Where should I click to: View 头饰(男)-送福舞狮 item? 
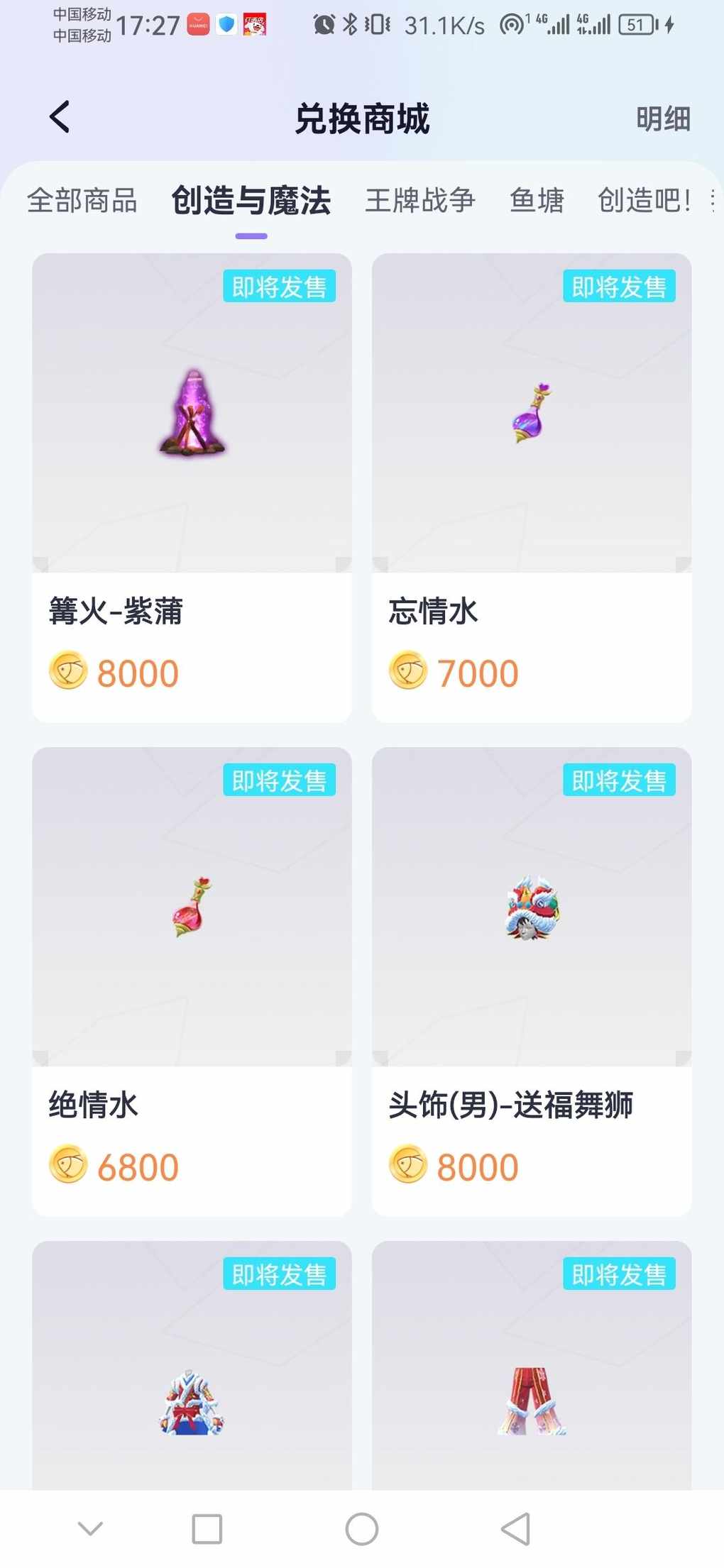click(x=531, y=981)
